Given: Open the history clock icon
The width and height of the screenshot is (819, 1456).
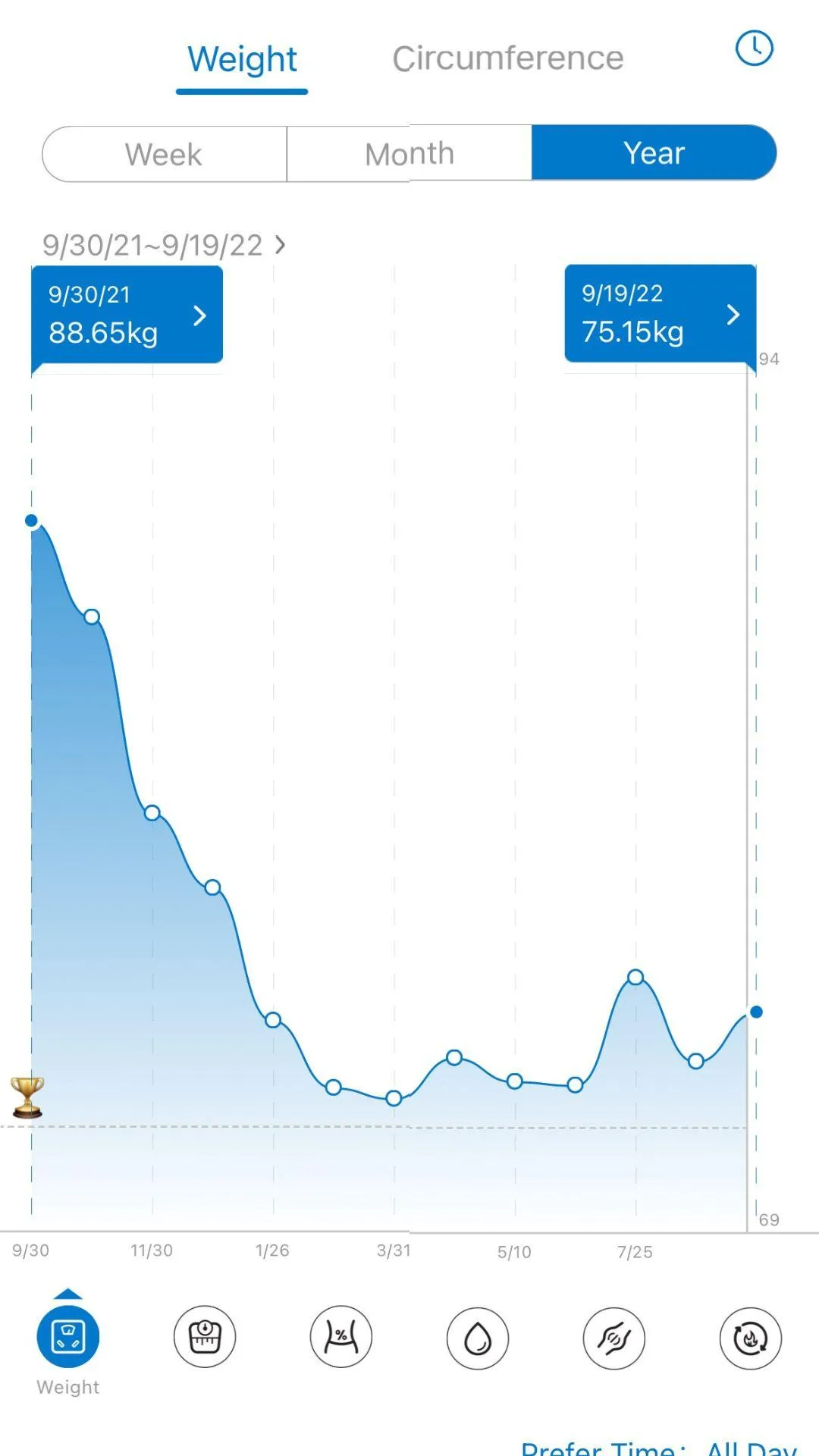Looking at the screenshot, I should 755,49.
